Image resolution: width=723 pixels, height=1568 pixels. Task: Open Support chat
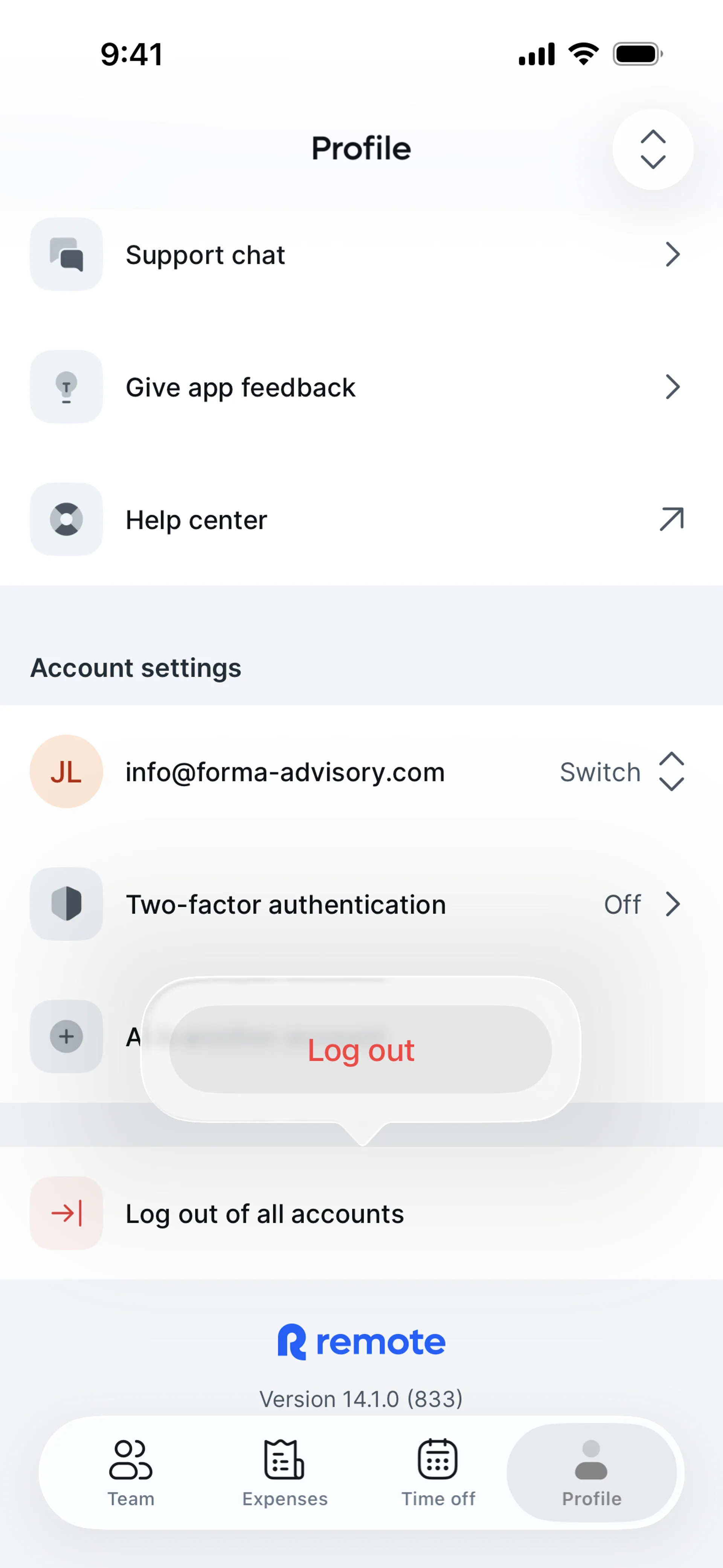click(361, 254)
